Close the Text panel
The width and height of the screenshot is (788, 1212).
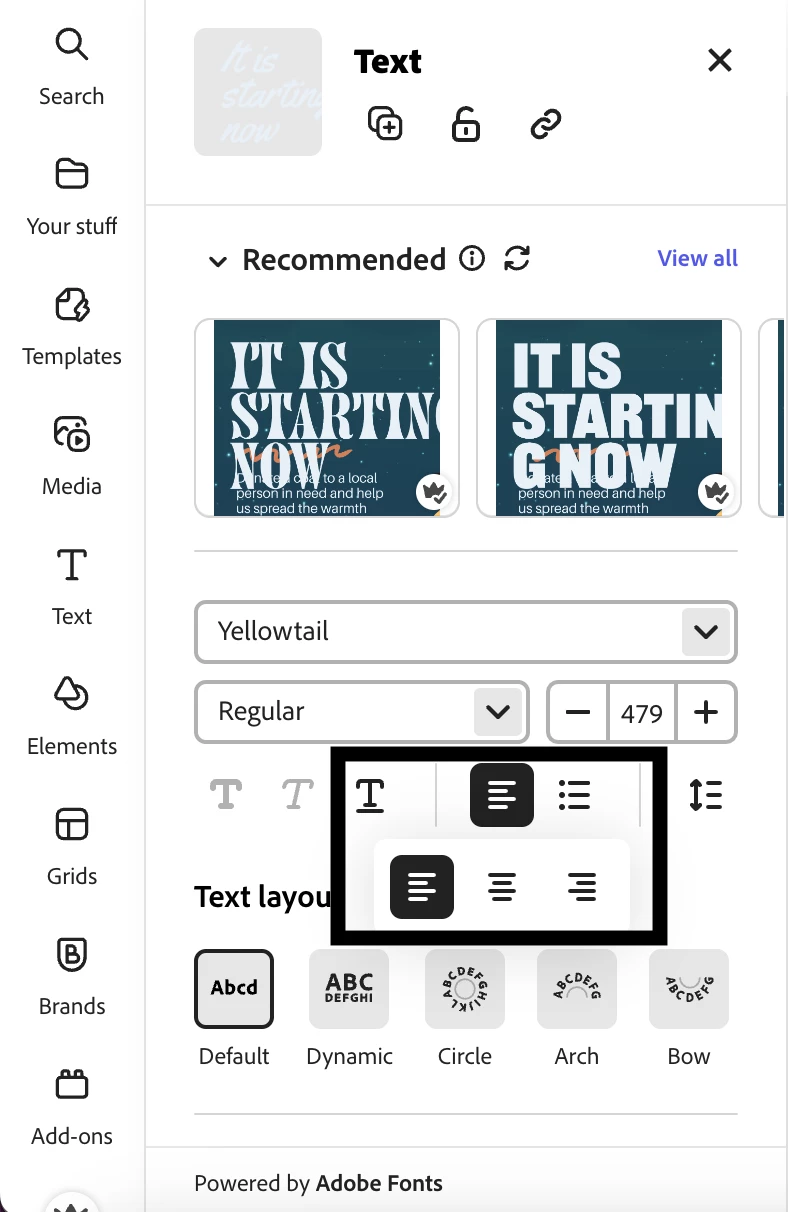click(719, 61)
